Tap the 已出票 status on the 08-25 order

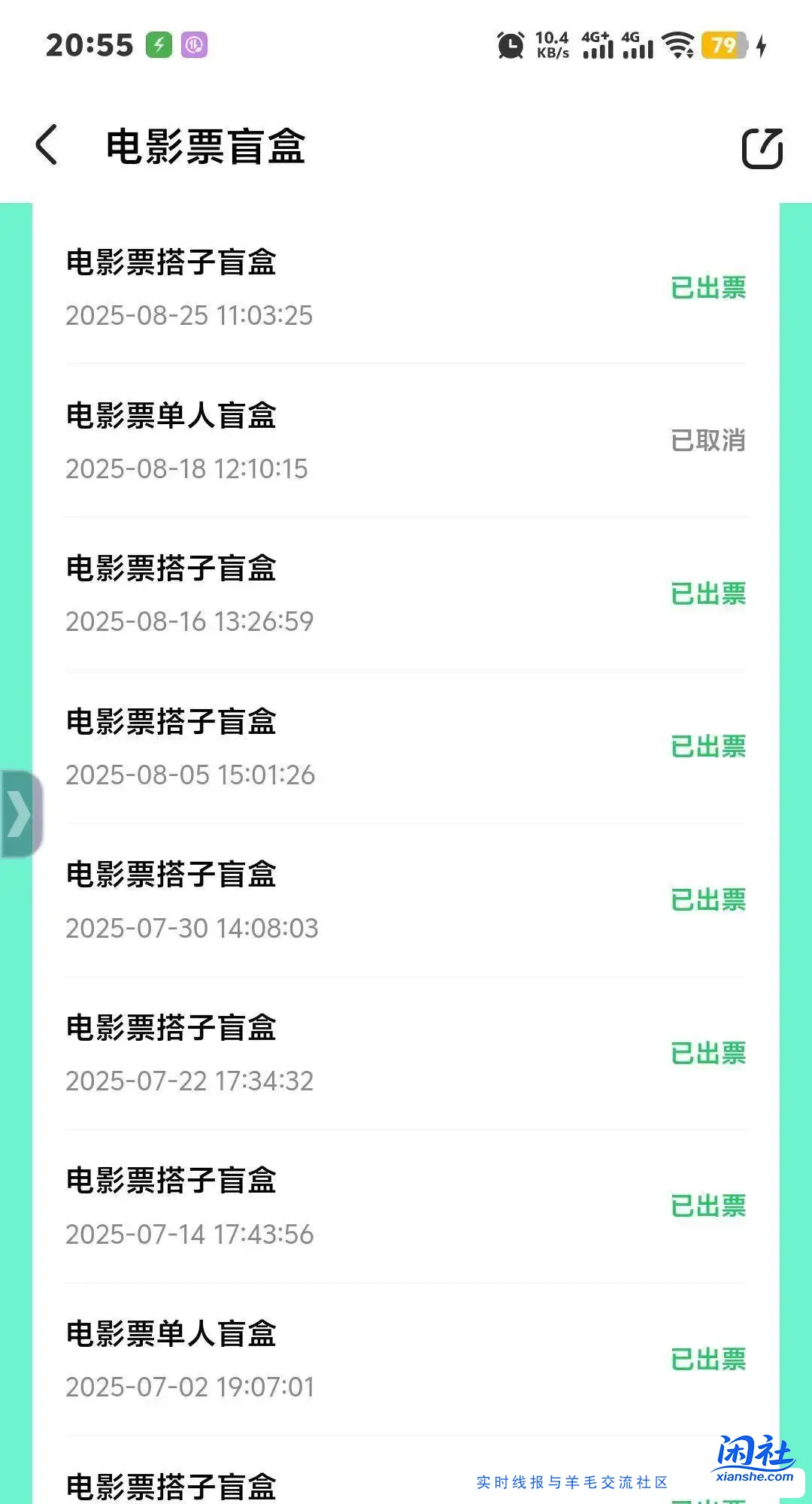click(707, 289)
